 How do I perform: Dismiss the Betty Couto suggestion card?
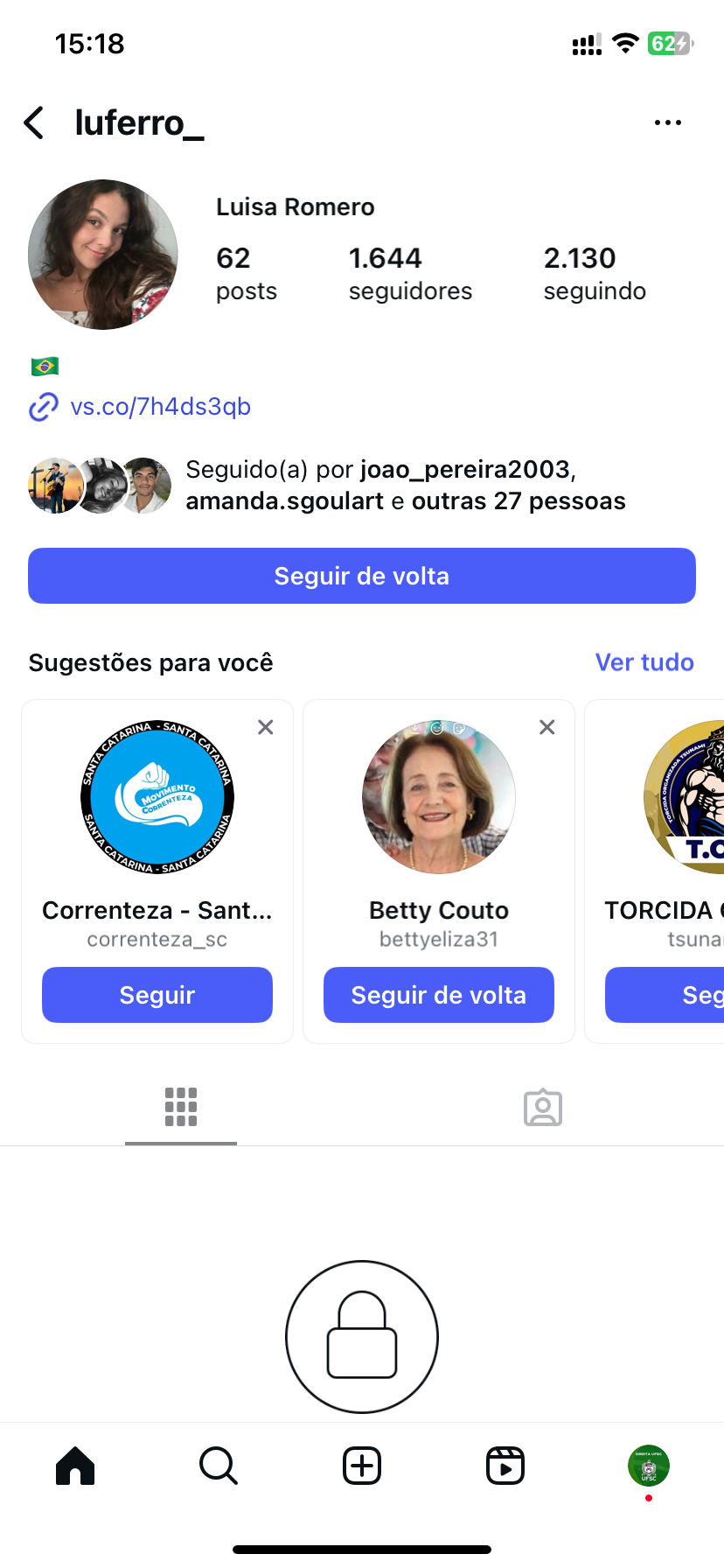point(547,727)
